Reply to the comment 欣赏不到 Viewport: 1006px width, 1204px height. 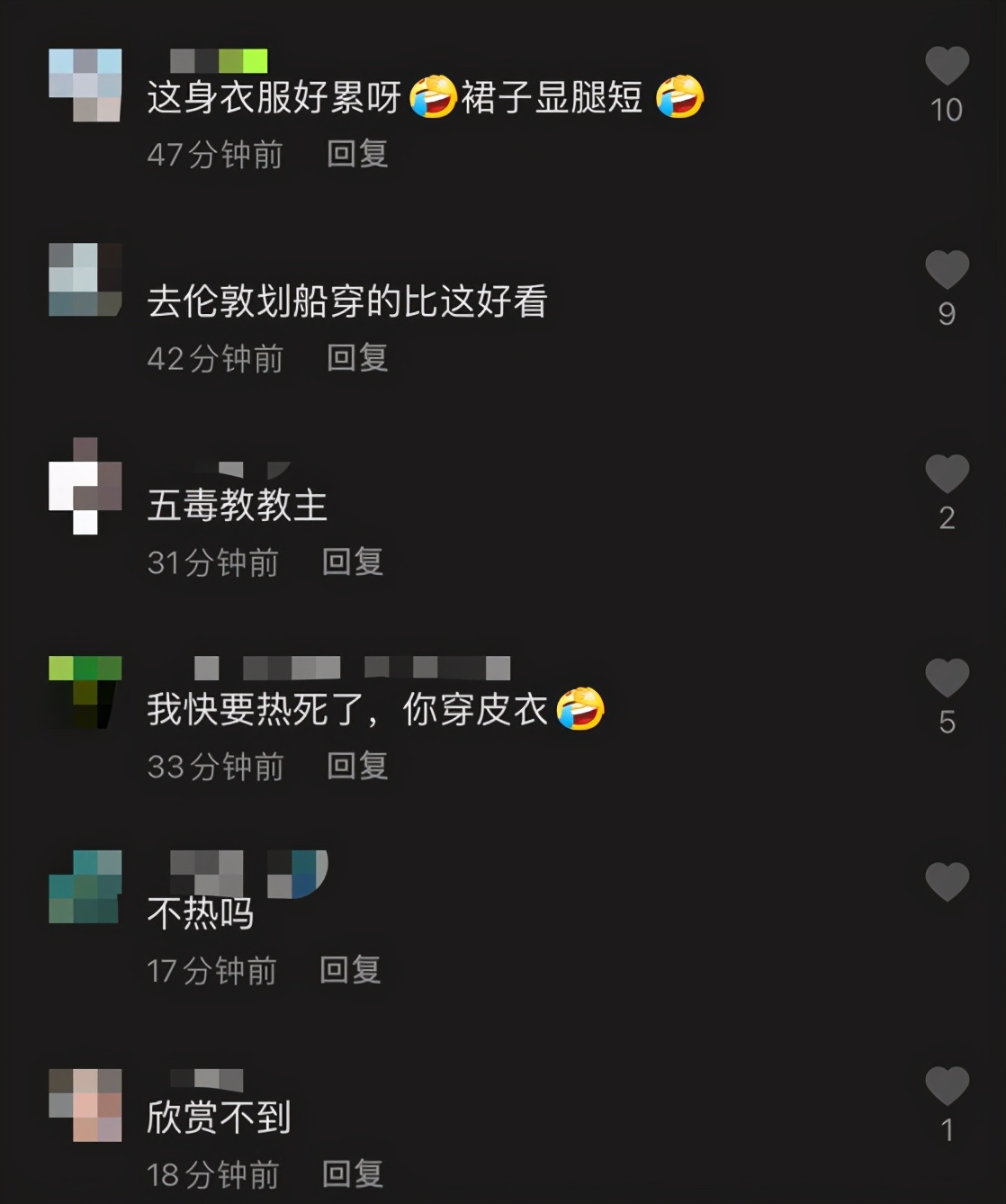[x=353, y=1174]
